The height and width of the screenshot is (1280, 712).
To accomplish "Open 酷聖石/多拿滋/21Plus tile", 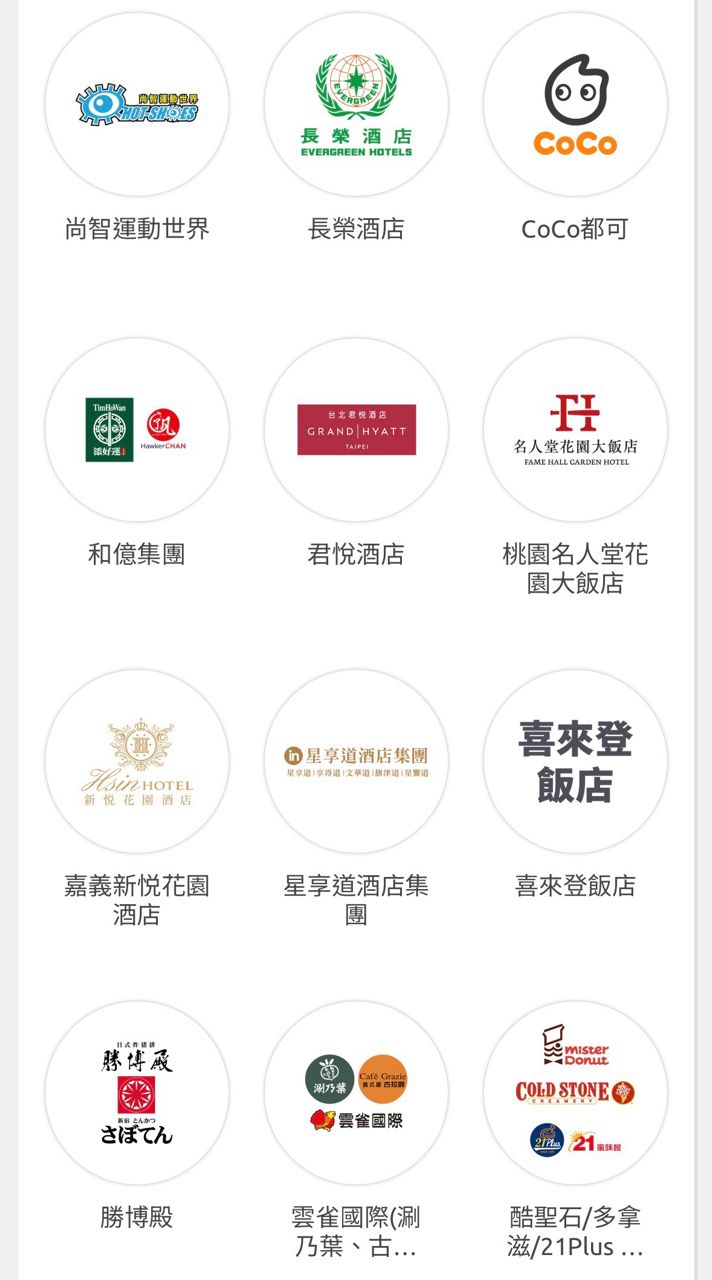I will [575, 1093].
